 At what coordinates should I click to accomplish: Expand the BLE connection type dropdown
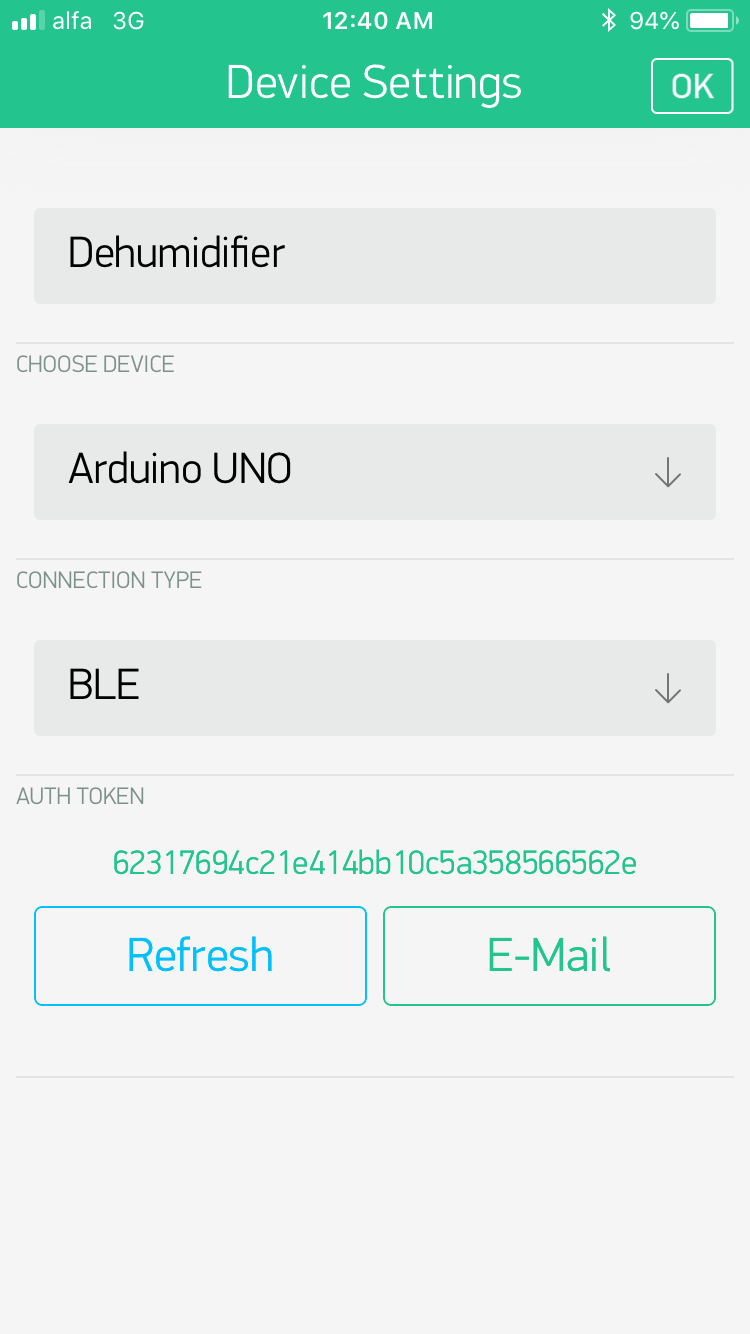pyautogui.click(x=374, y=687)
